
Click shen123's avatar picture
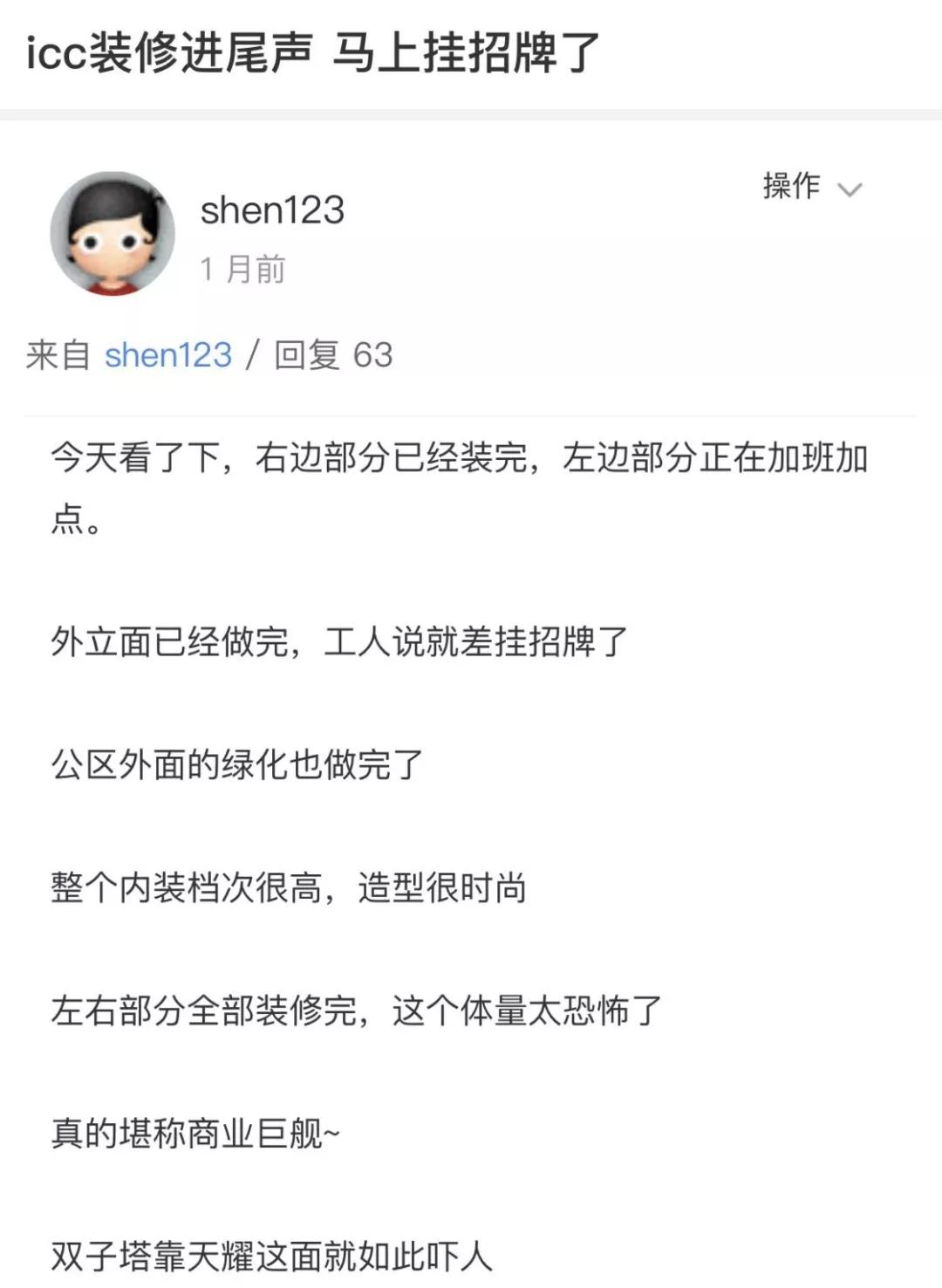[113, 231]
